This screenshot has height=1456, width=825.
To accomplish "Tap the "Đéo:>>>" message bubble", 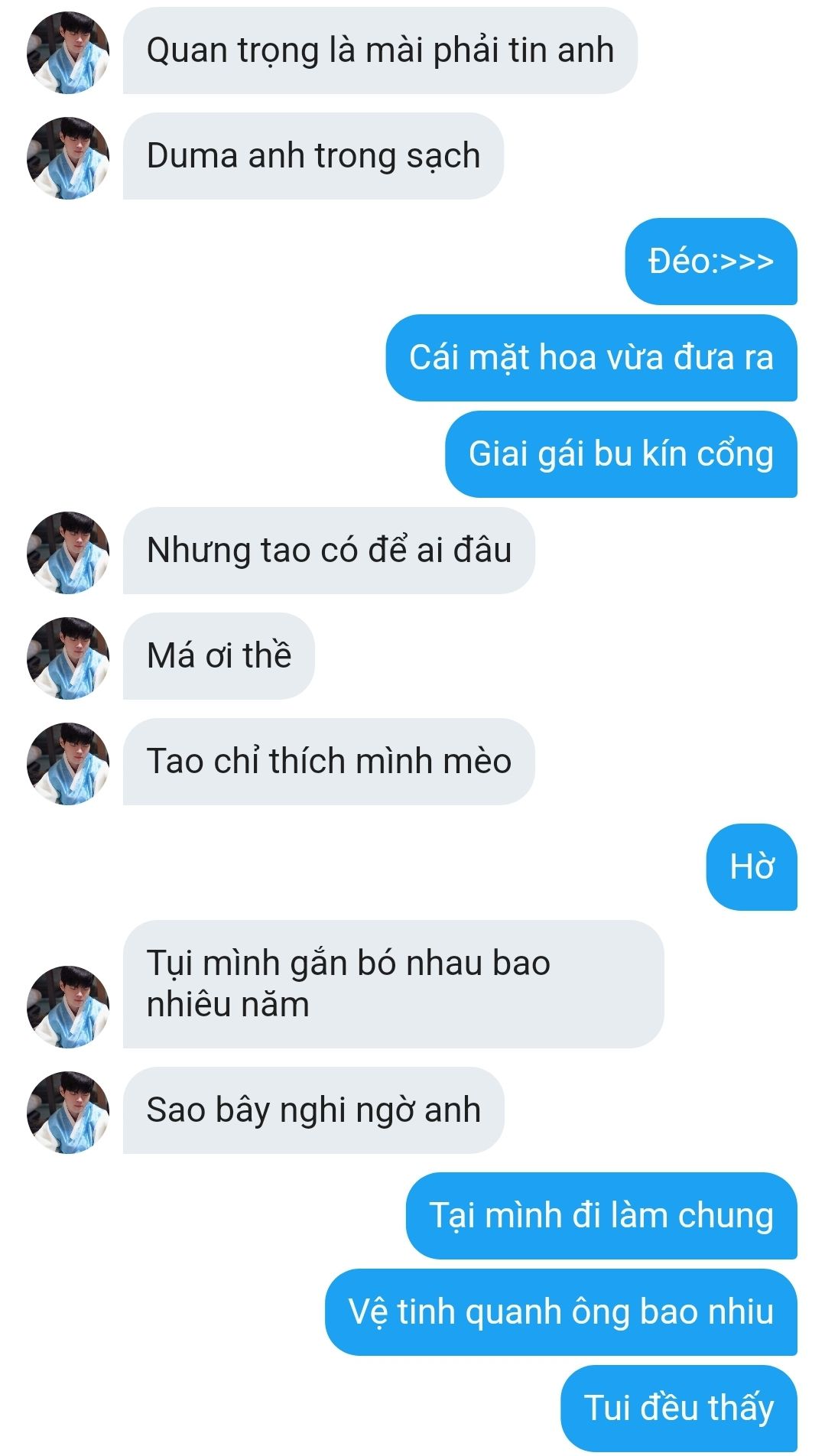I will pyautogui.click(x=710, y=262).
